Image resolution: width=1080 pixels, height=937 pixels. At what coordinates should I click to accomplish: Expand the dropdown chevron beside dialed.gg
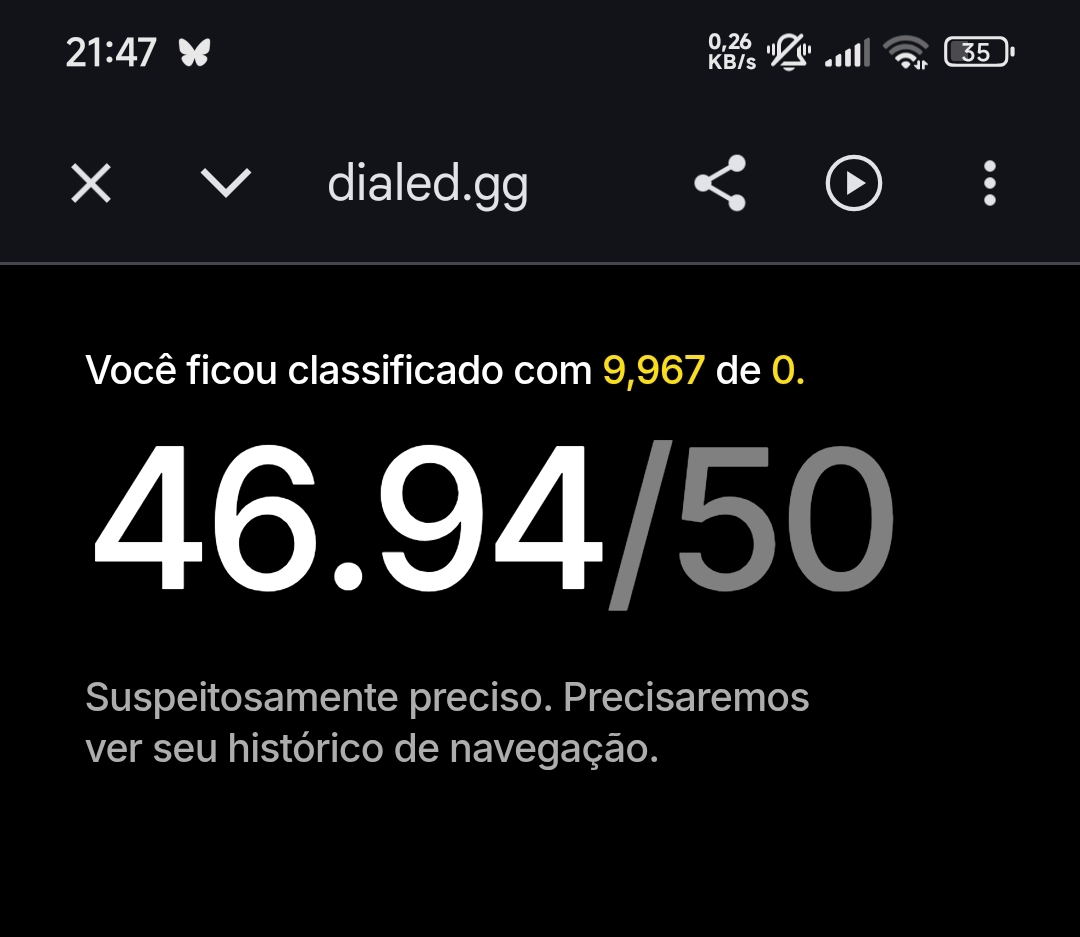226,183
